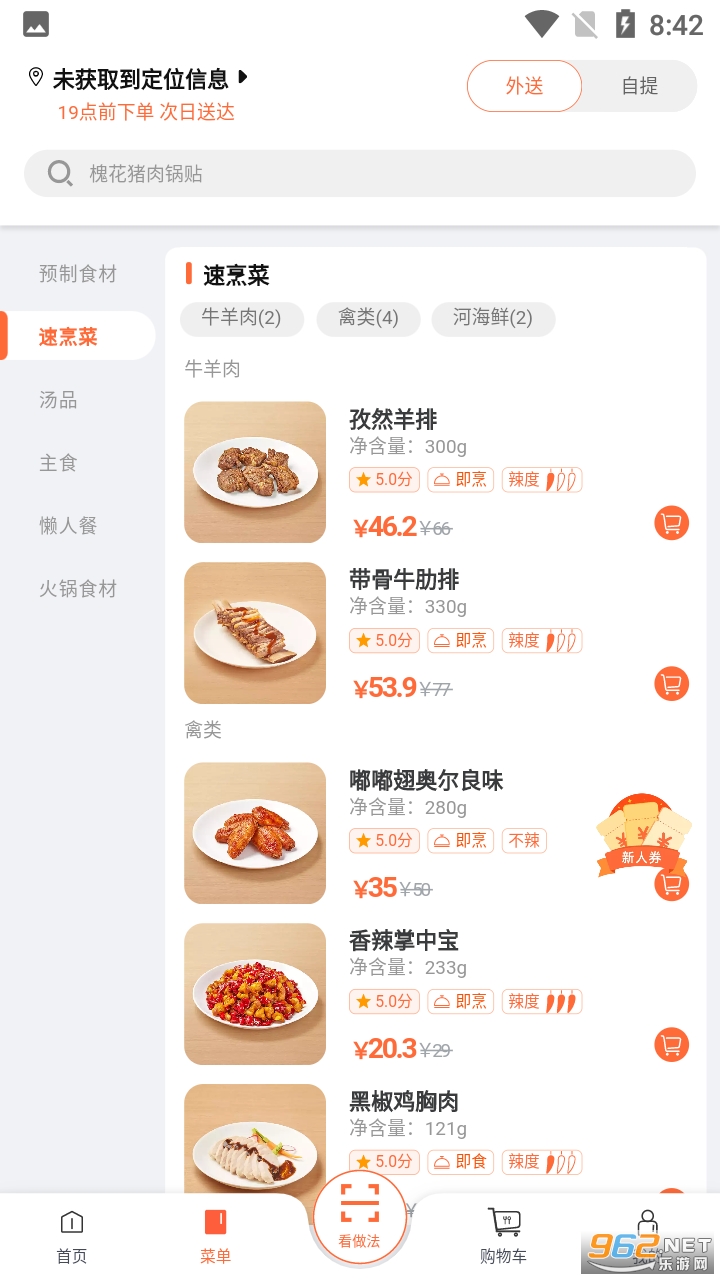Open the search box with 槐花猪肉锅贴
The height and width of the screenshot is (1280, 720).
pos(360,174)
